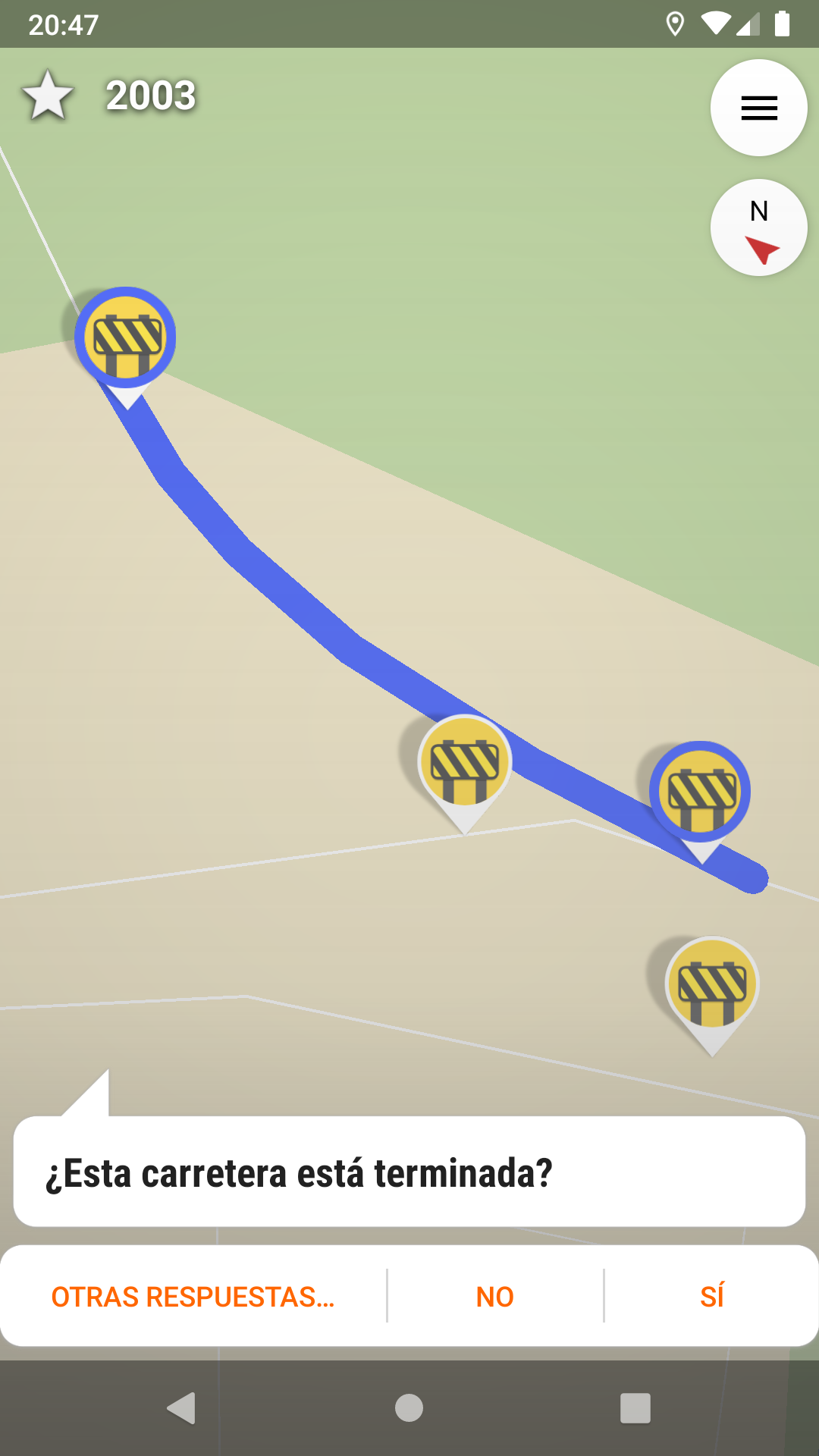The height and width of the screenshot is (1456, 819).
Task: Tap the compass north button
Action: (758, 227)
